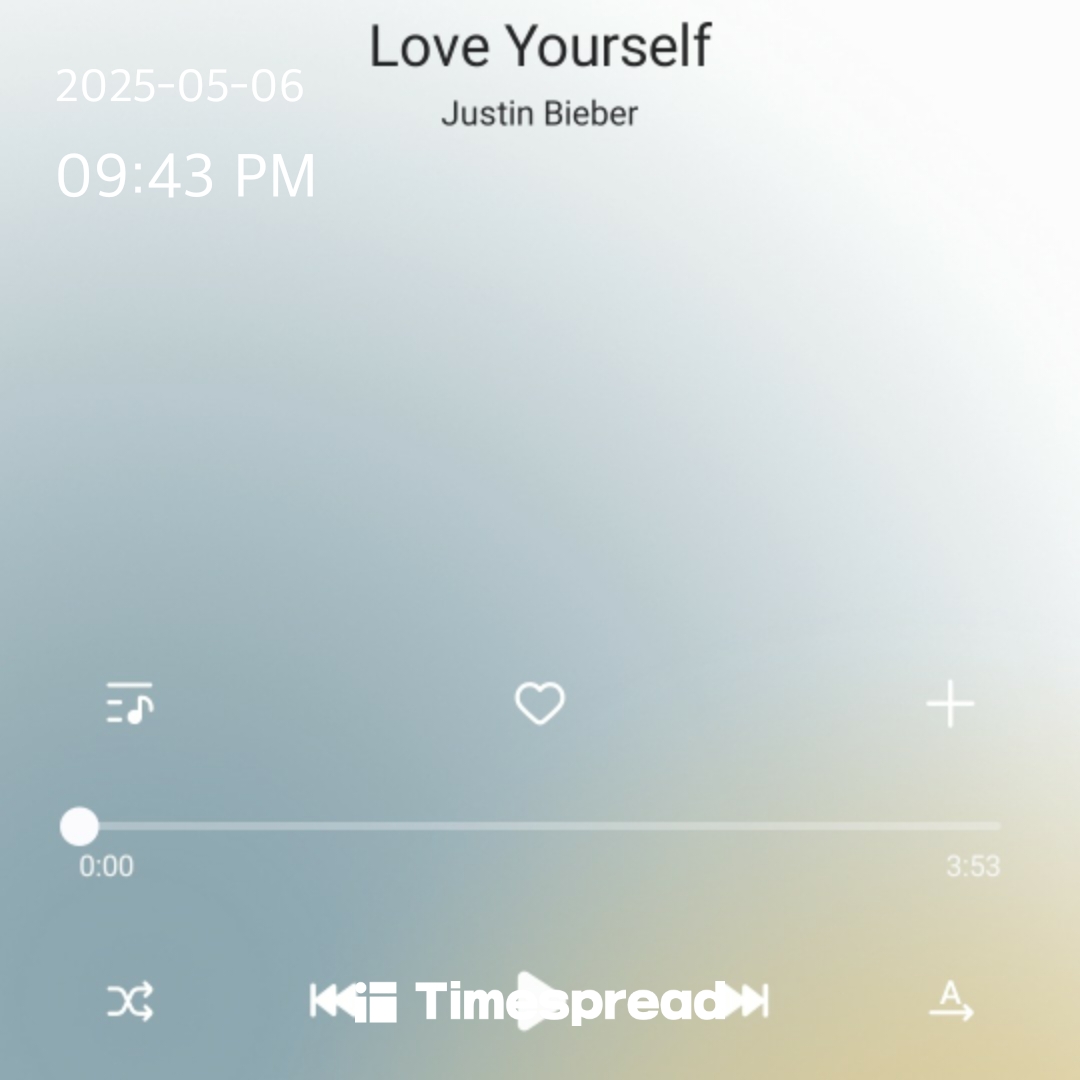Toggle shuffle mode
Image resolution: width=1080 pixels, height=1080 pixels.
pos(130,1000)
